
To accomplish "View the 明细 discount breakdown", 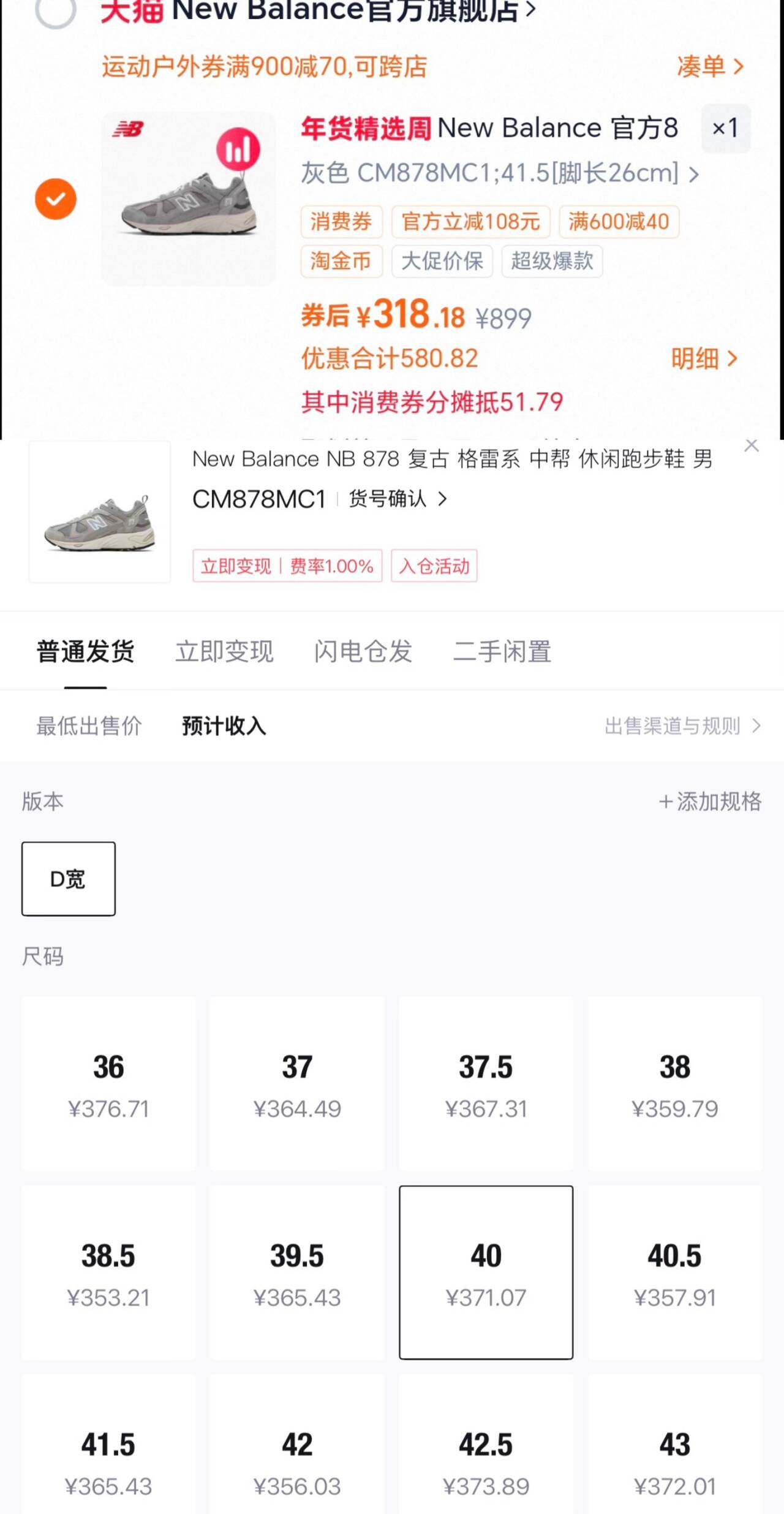I will tap(703, 358).
